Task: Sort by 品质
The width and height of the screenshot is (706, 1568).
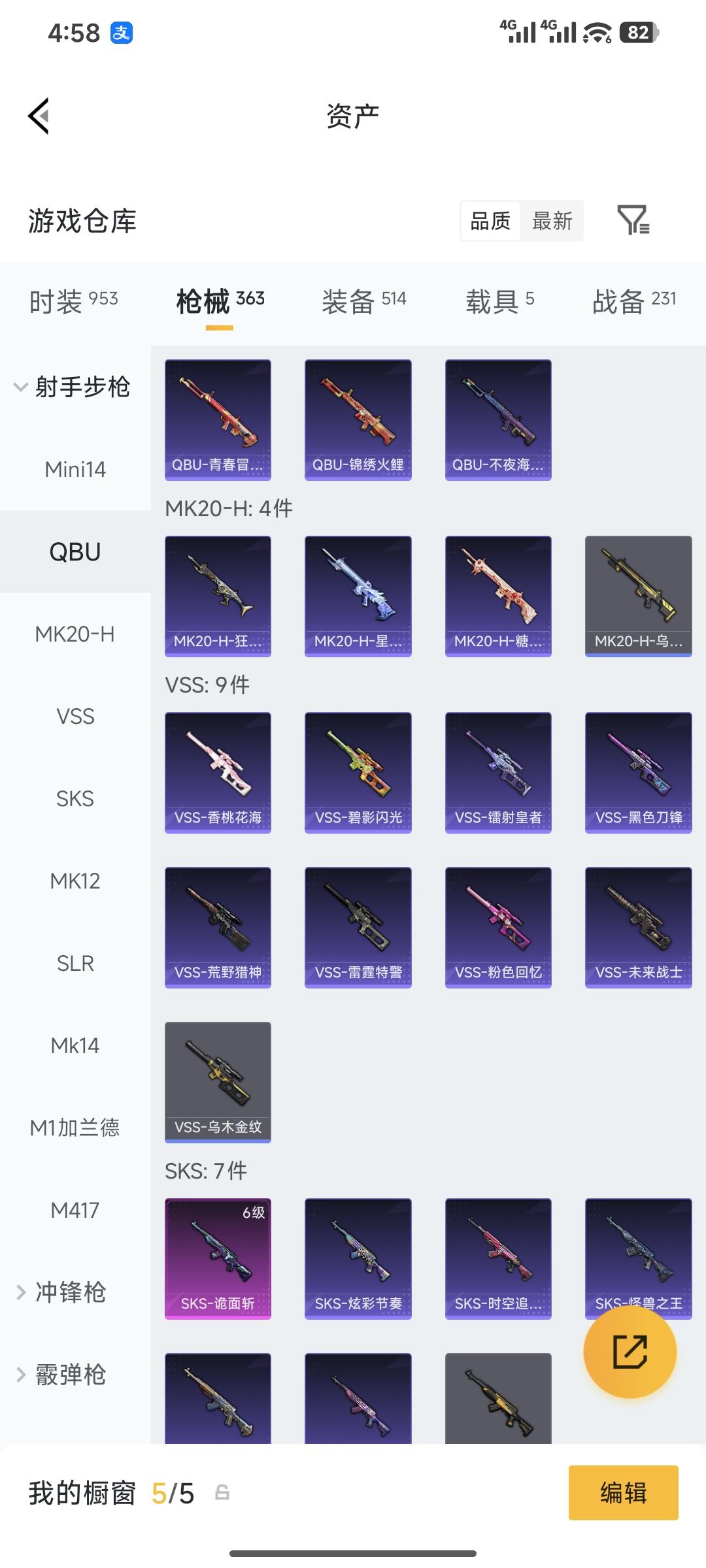Action: (x=490, y=221)
